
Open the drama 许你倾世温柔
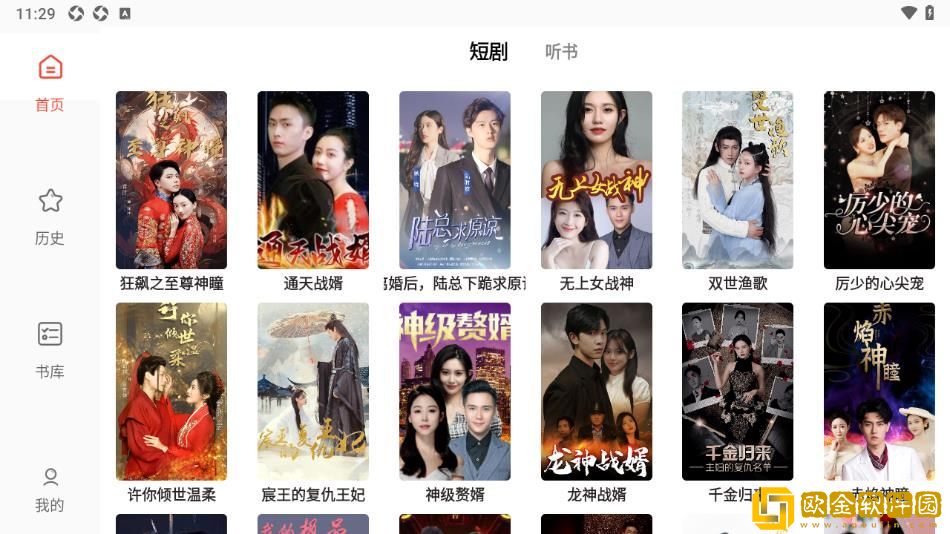tap(171, 391)
